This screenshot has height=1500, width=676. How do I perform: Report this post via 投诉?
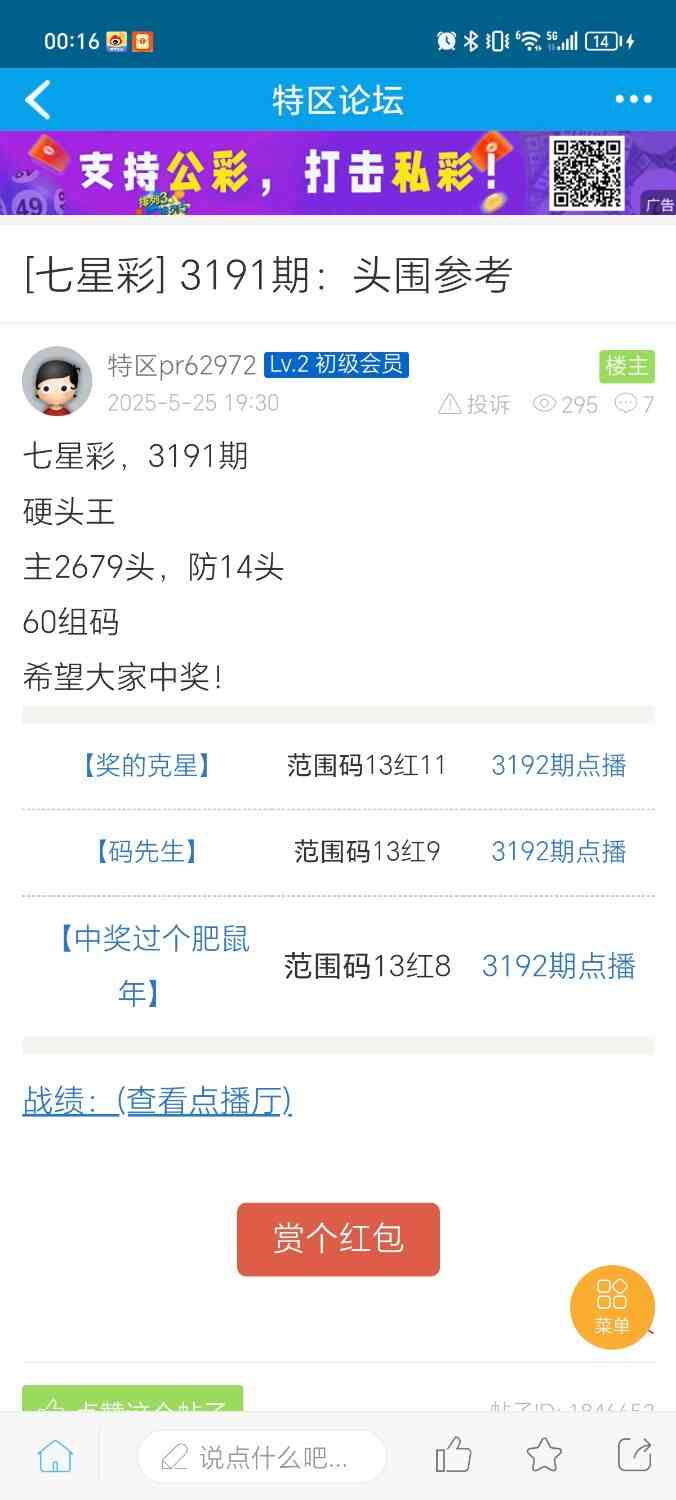tap(476, 404)
